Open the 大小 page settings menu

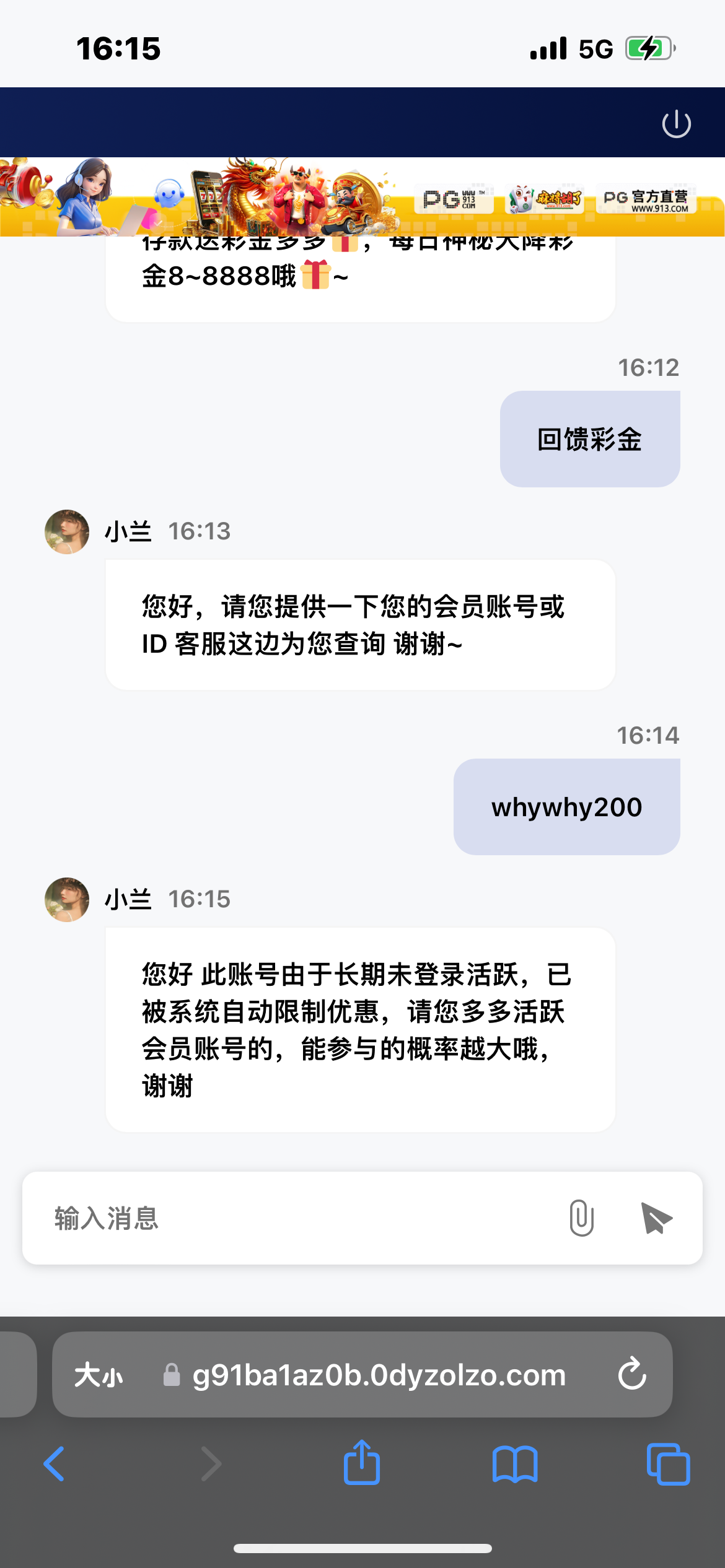99,1375
